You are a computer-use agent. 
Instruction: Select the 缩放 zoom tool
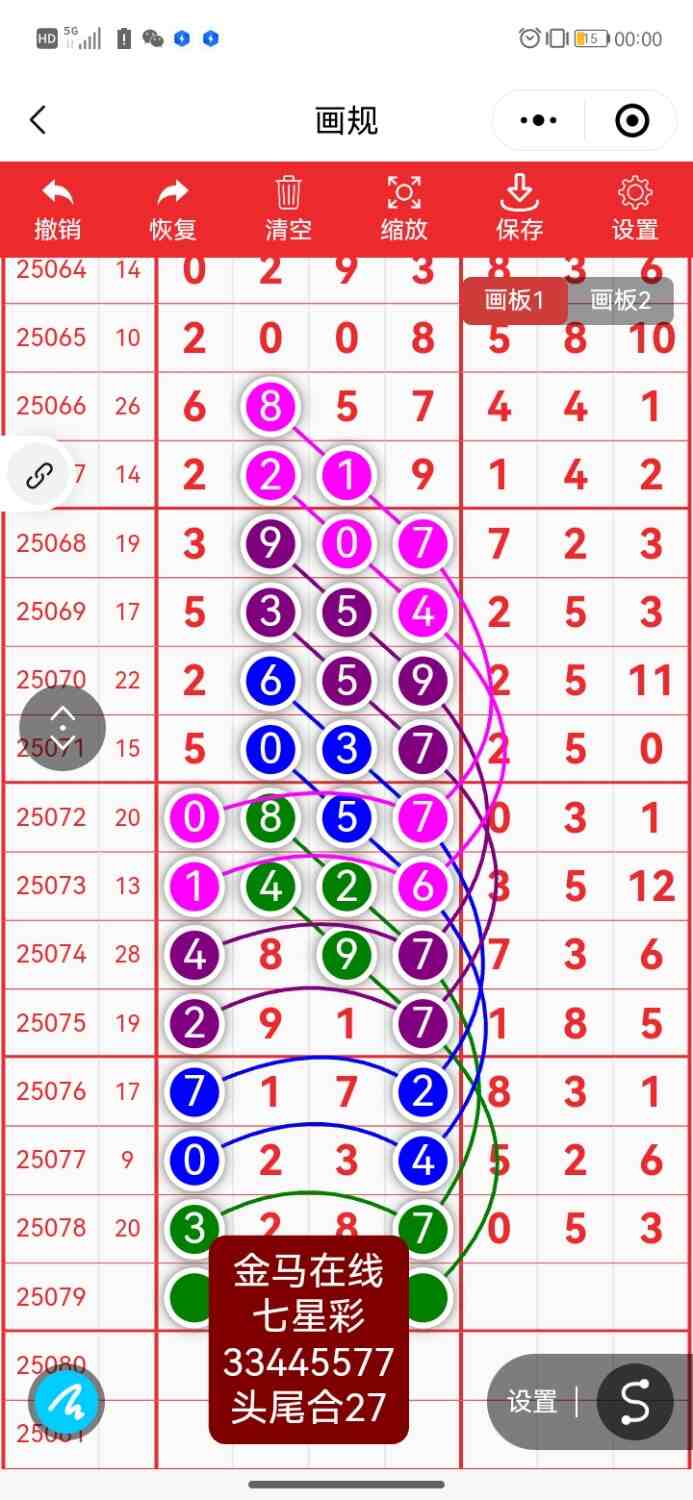point(404,209)
